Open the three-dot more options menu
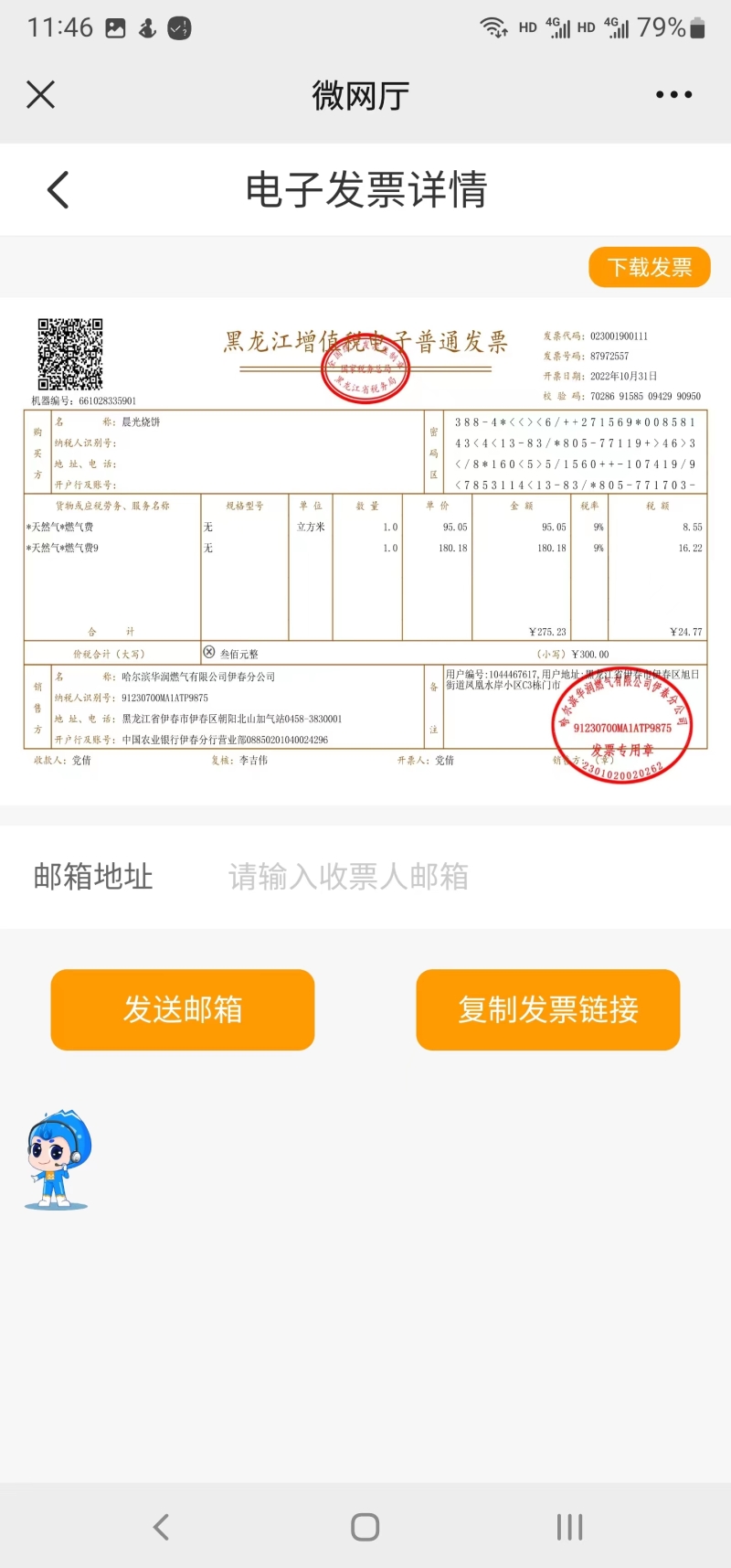Viewport: 731px width, 1568px height. coord(673,94)
